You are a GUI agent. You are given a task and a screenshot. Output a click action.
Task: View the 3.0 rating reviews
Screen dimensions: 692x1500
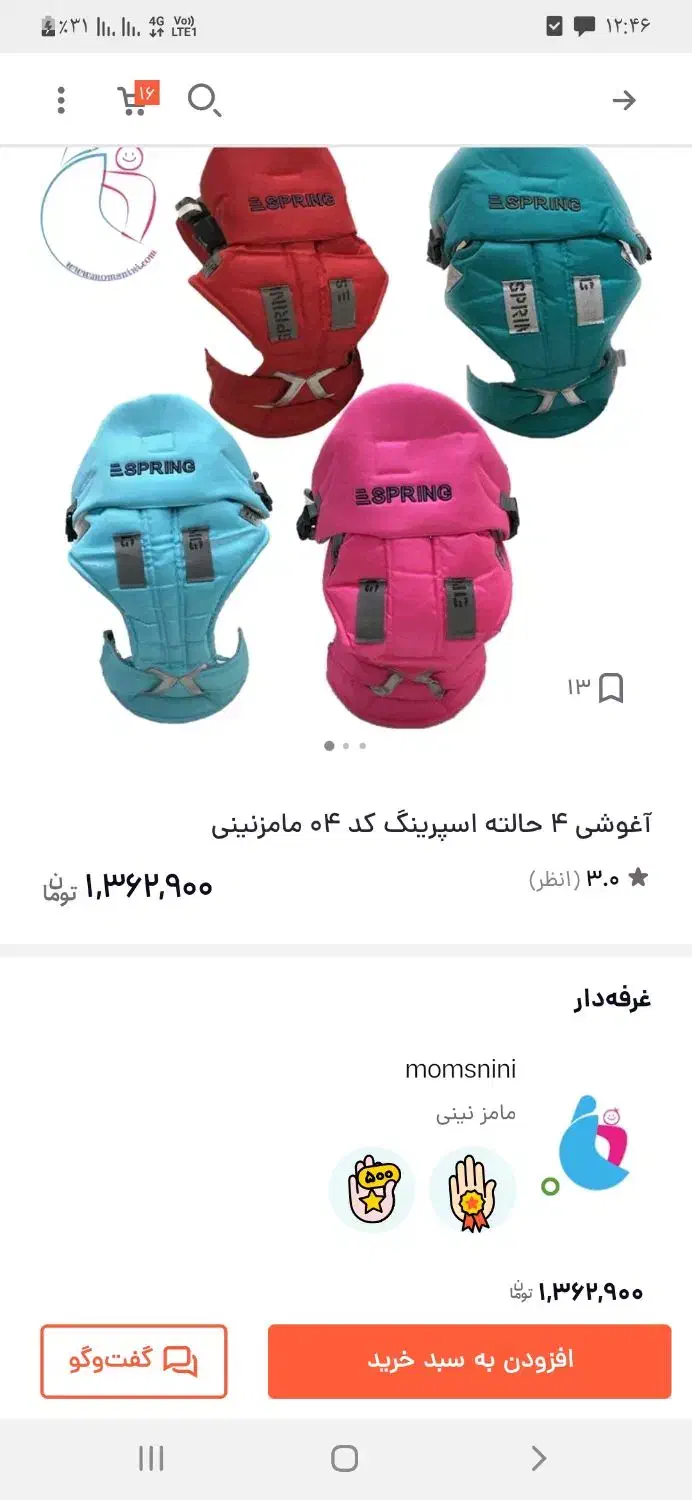click(590, 879)
